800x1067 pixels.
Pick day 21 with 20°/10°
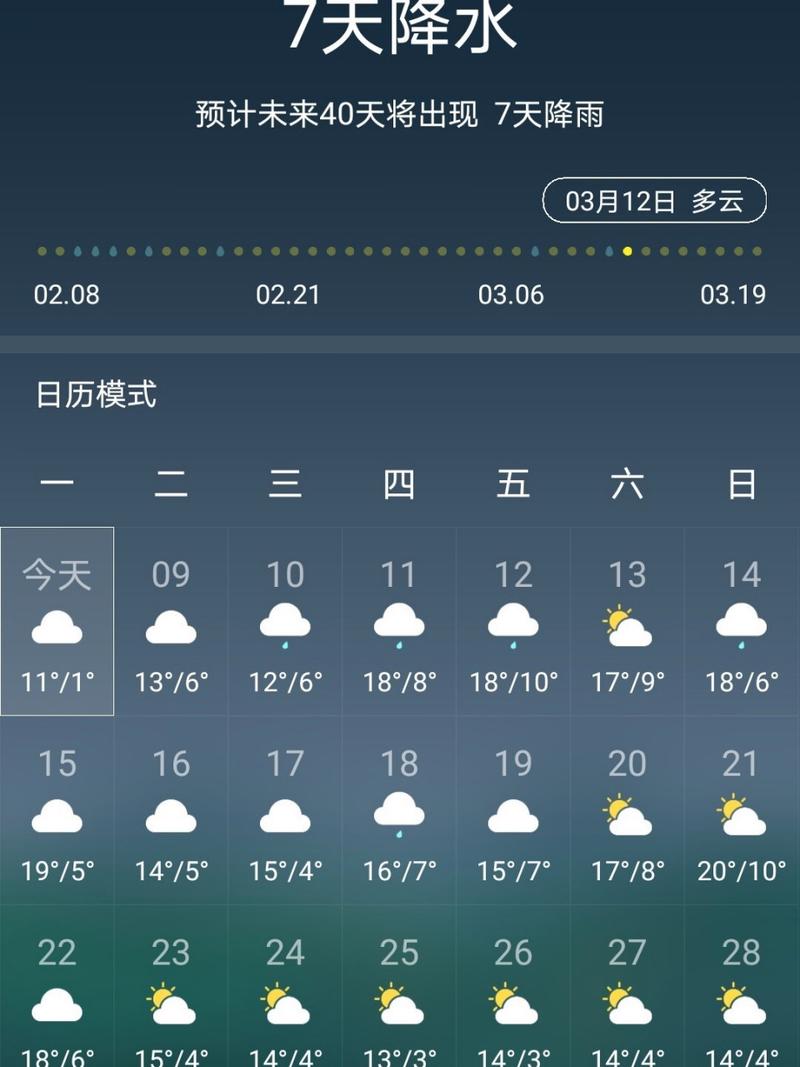(741, 811)
